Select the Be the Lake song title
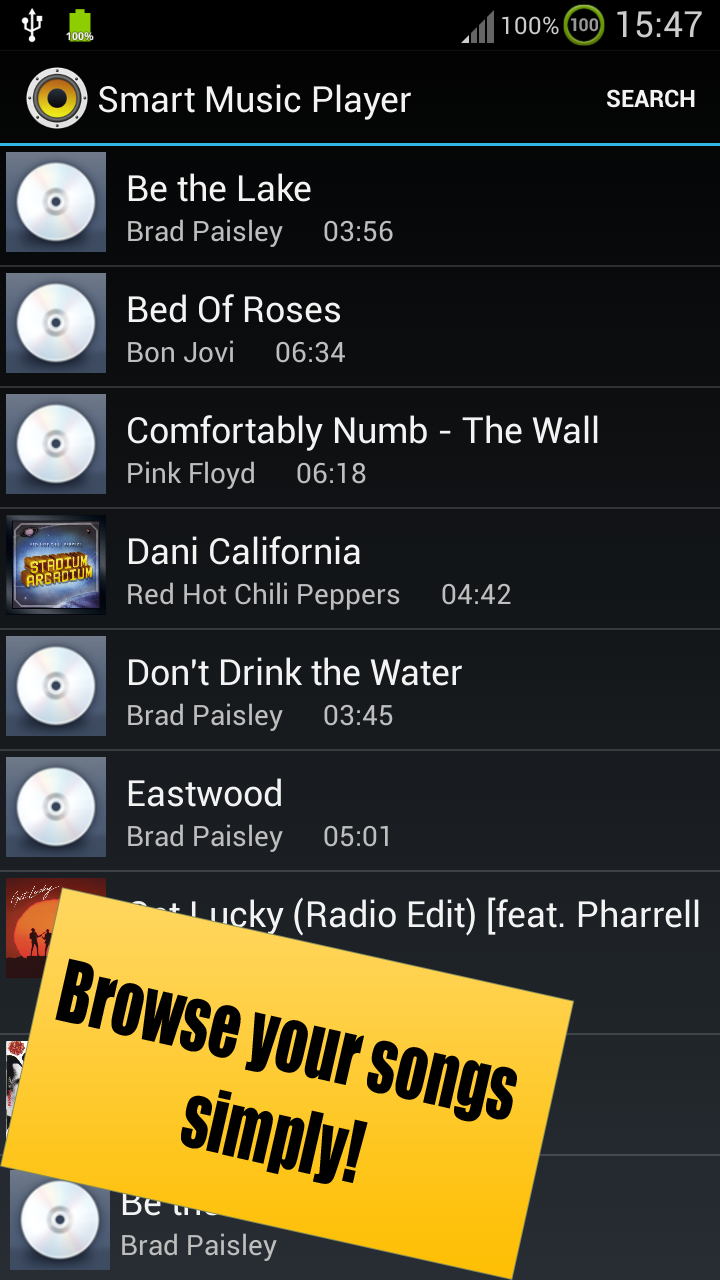 point(218,189)
